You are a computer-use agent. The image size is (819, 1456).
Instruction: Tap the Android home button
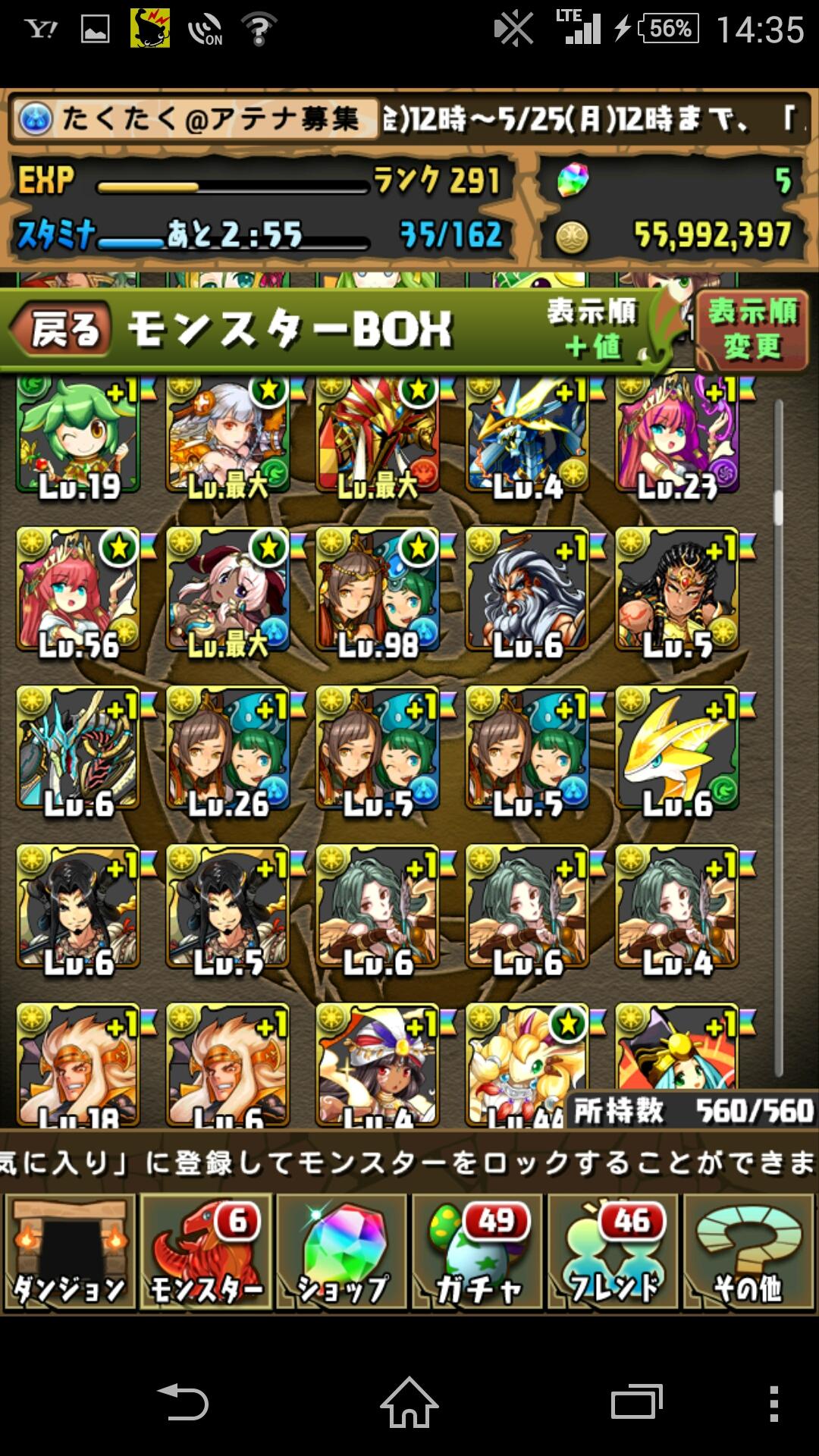(409, 1401)
